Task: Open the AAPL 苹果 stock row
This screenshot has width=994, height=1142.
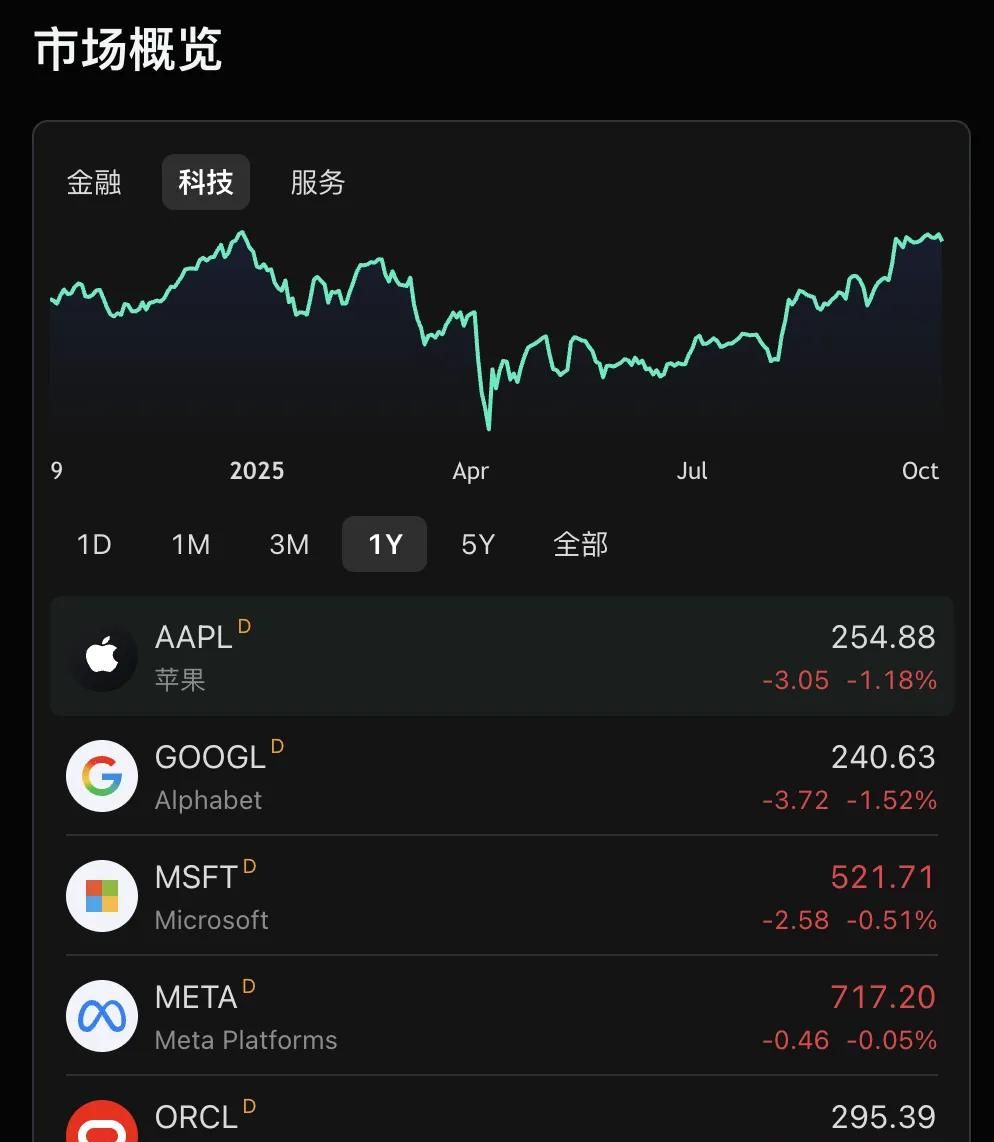Action: pyautogui.click(x=500, y=657)
